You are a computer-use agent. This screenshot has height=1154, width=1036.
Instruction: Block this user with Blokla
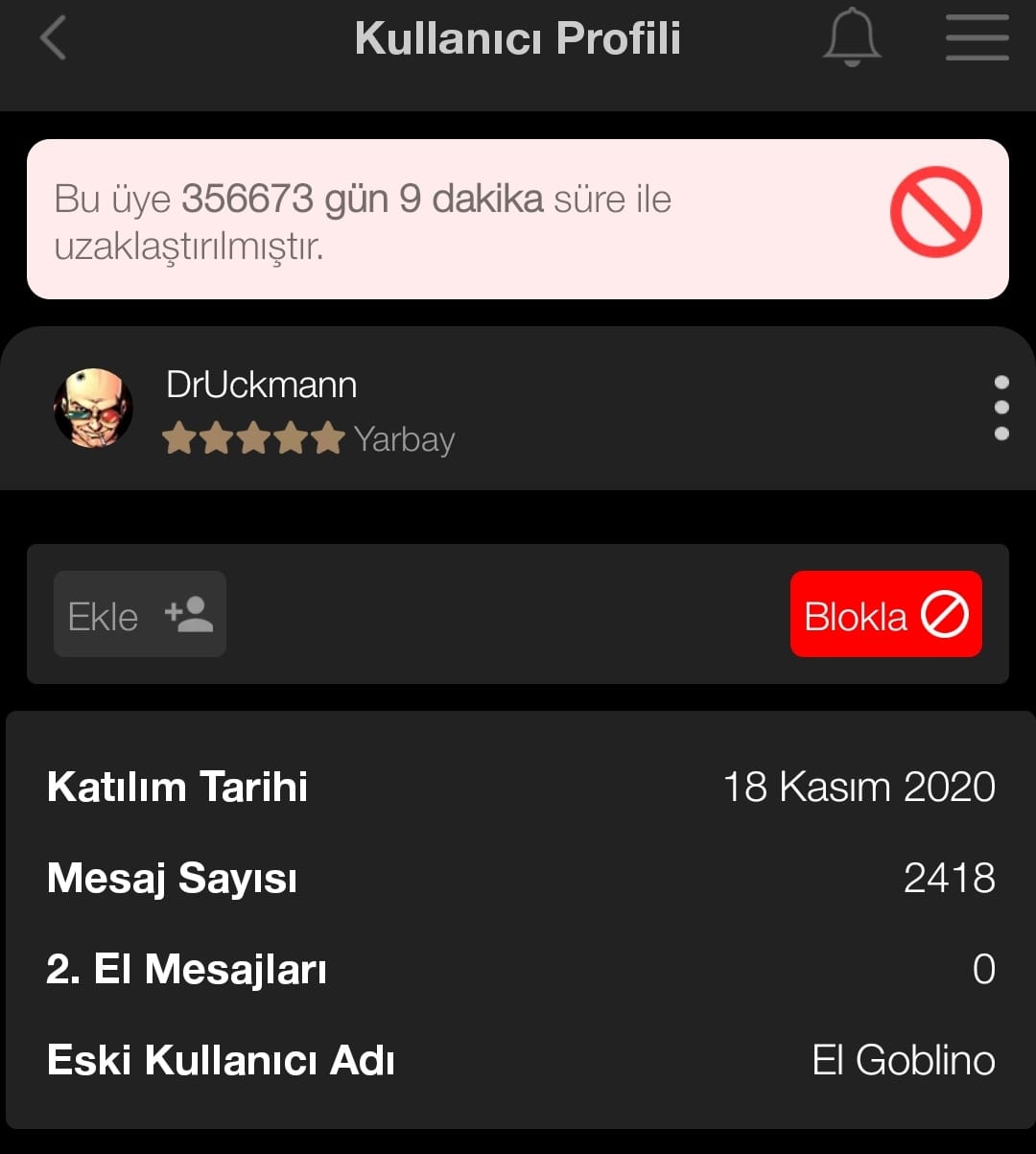tap(886, 614)
